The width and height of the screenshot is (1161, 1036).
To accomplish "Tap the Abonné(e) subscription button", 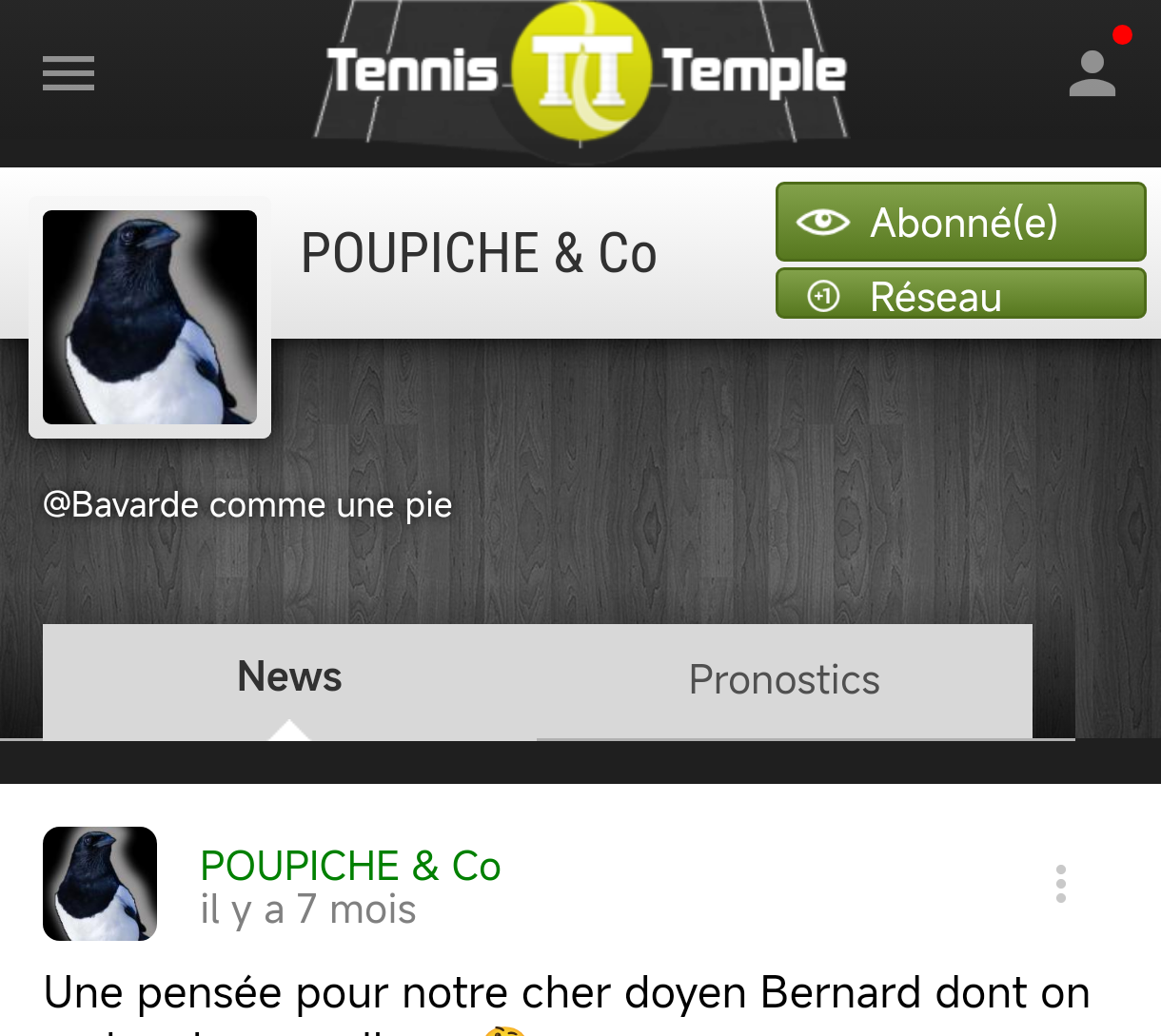I will click(961, 222).
